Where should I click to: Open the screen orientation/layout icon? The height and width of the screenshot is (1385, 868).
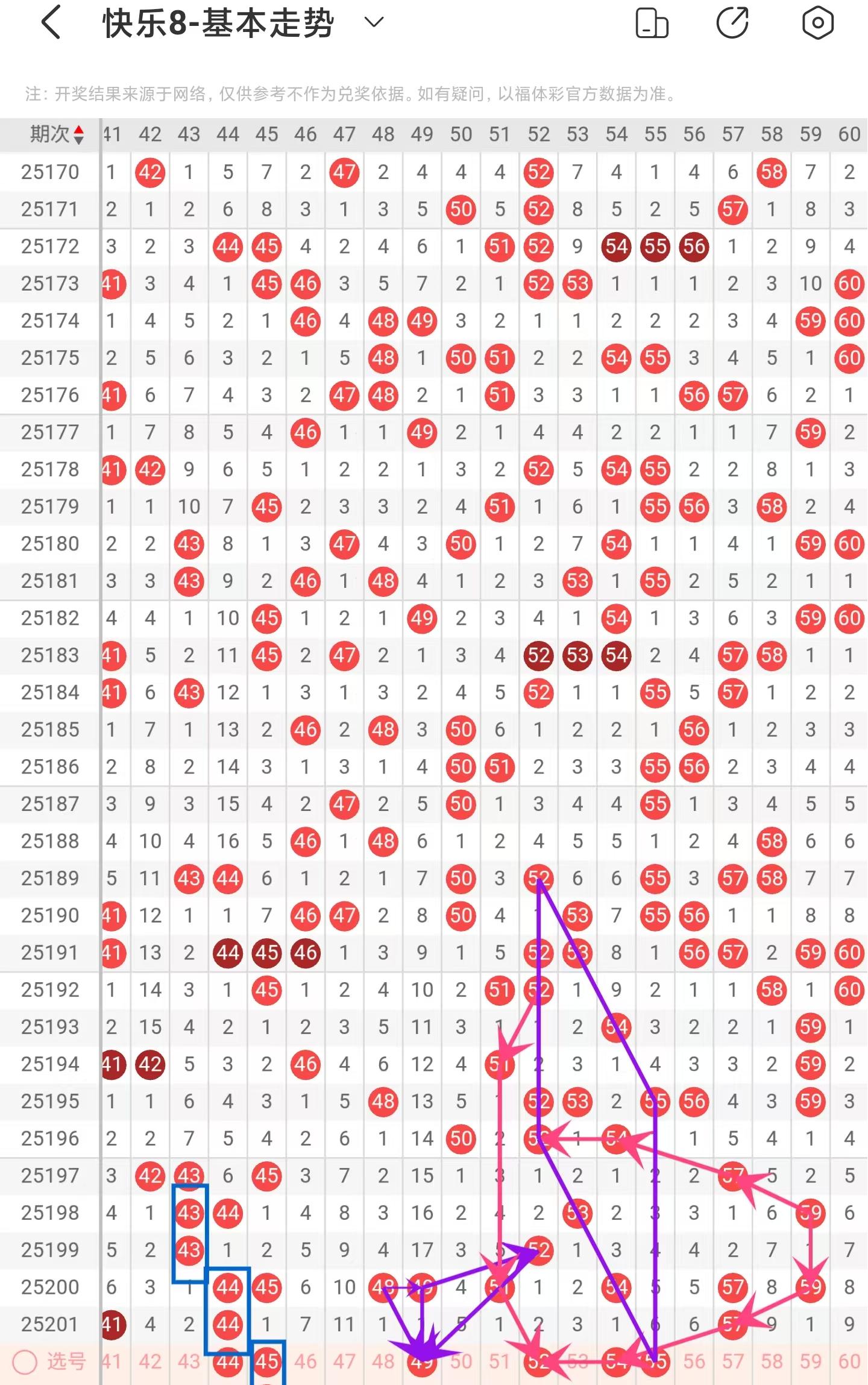(x=652, y=24)
